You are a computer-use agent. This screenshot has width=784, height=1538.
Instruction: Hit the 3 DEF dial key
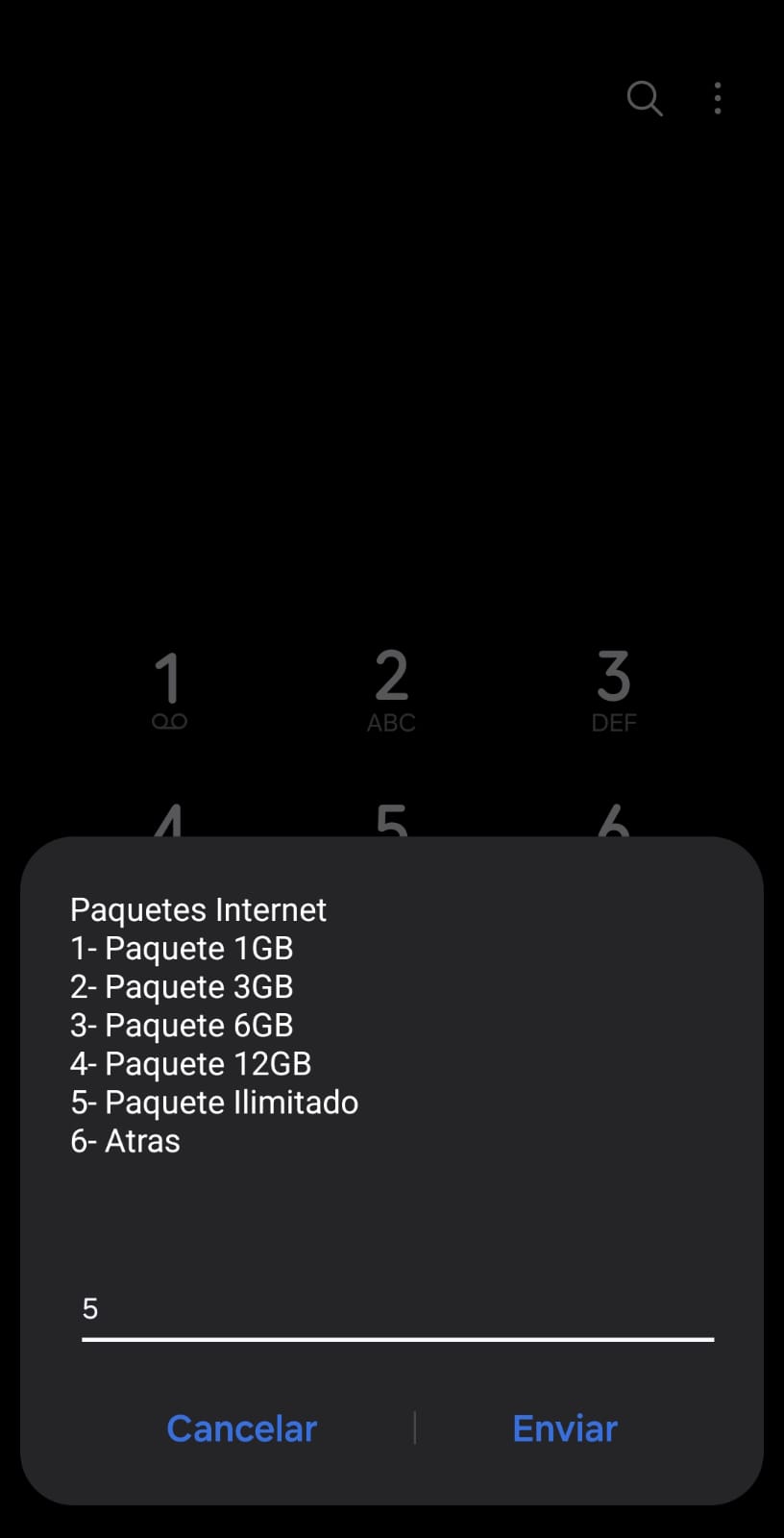pos(614,689)
